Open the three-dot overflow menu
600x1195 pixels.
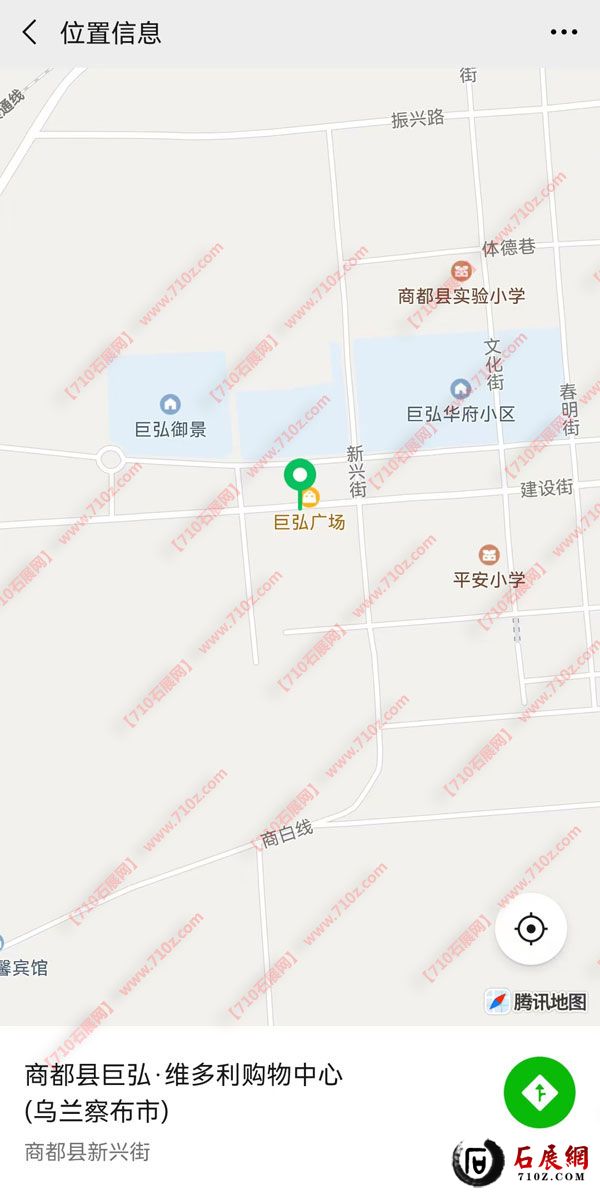563,33
